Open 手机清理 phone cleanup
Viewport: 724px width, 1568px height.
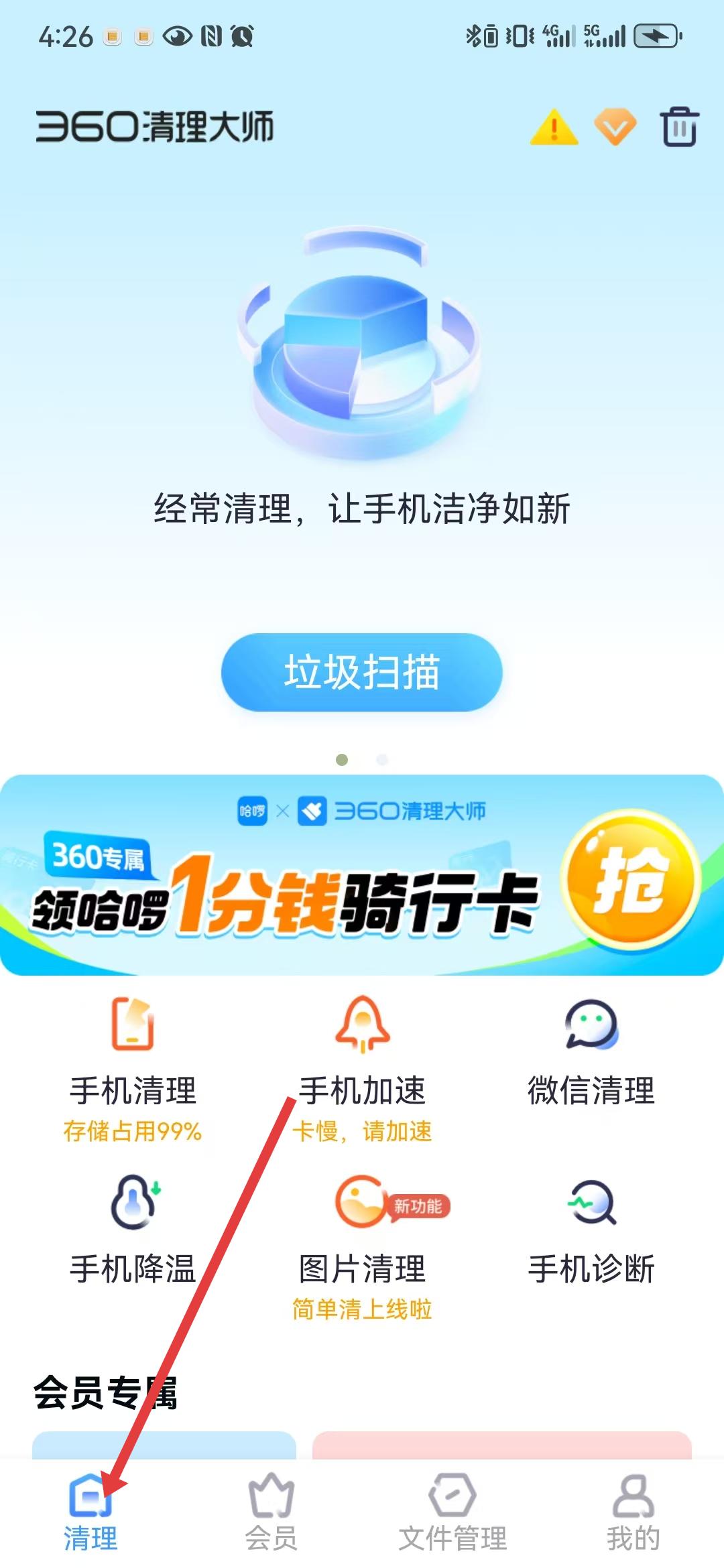133,1069
